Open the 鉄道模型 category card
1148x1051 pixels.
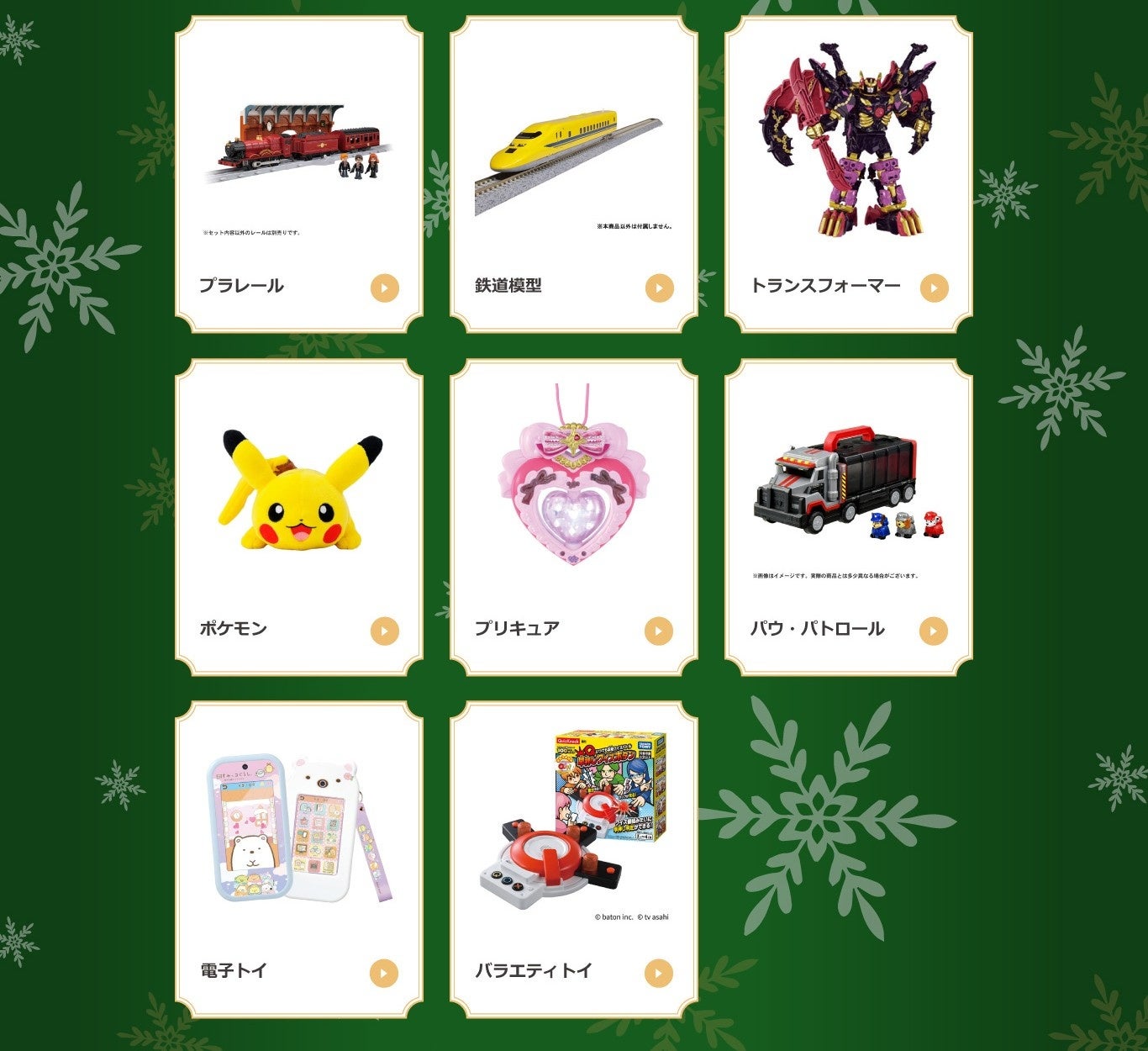coord(574,174)
